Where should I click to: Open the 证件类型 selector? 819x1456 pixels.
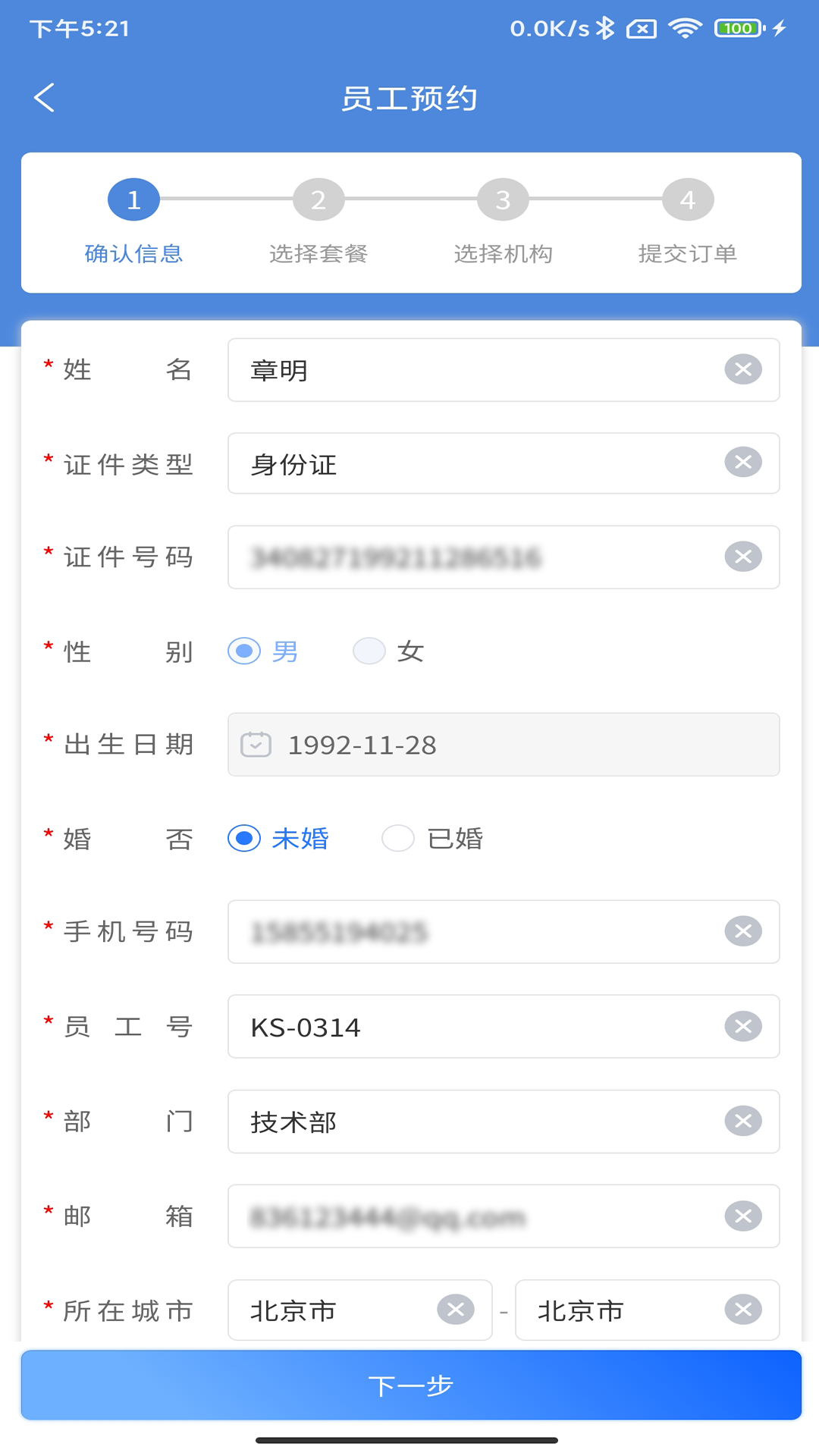pos(470,463)
